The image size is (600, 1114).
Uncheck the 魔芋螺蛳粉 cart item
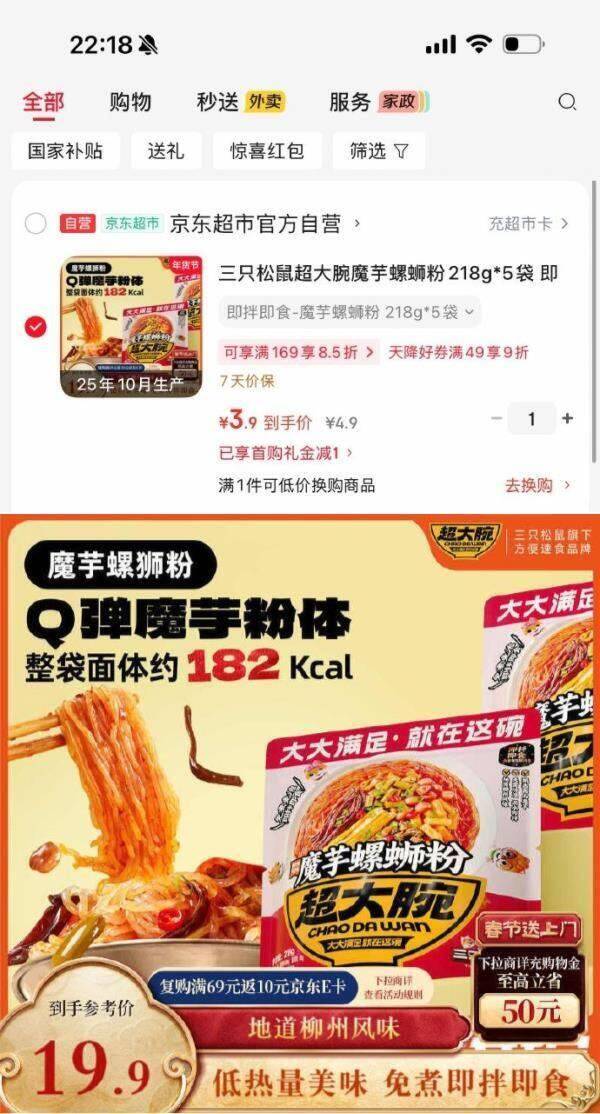tap(36, 327)
